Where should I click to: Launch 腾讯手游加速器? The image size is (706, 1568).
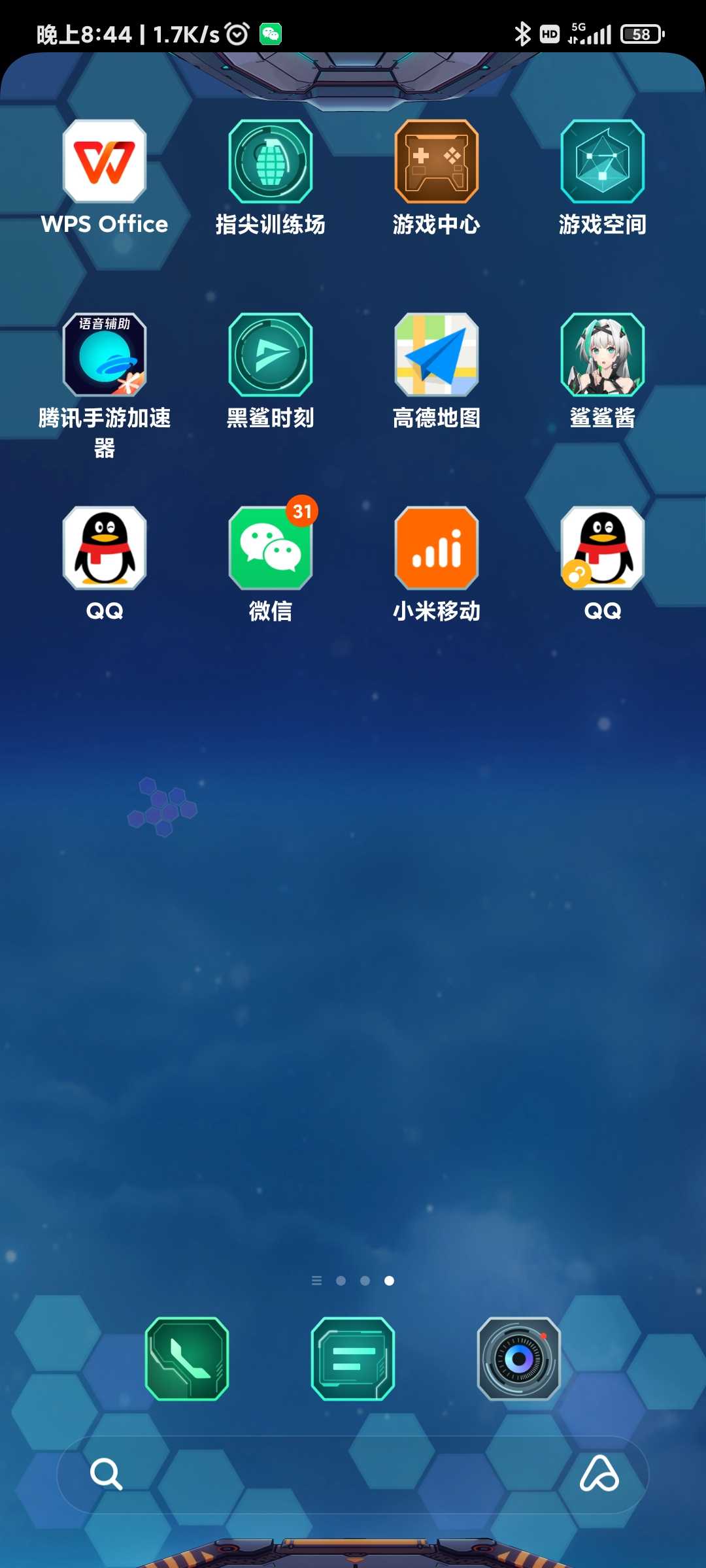click(105, 355)
